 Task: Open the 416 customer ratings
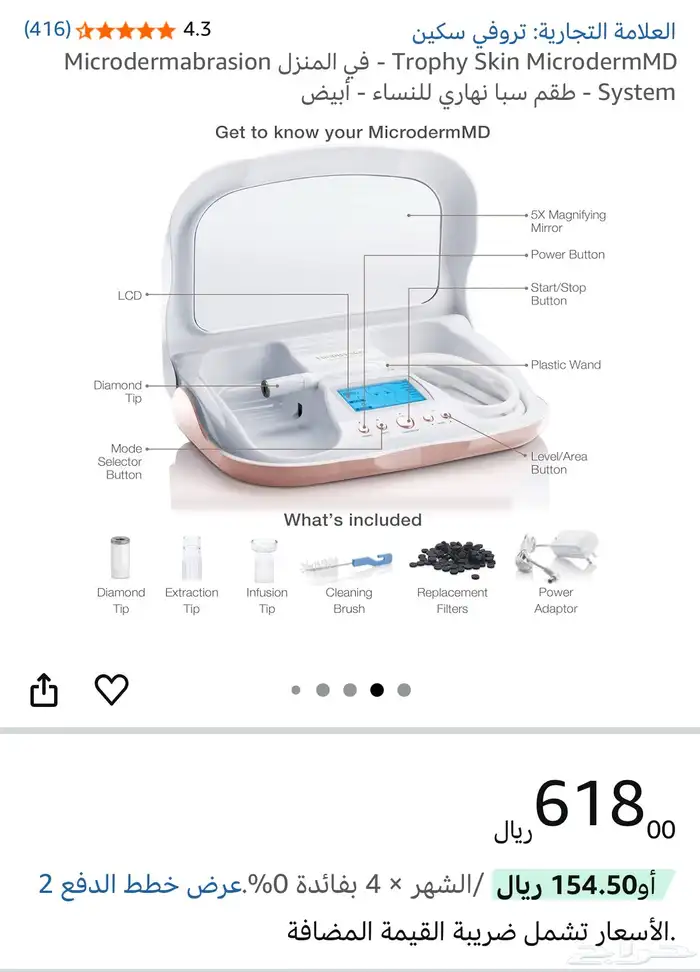click(48, 29)
